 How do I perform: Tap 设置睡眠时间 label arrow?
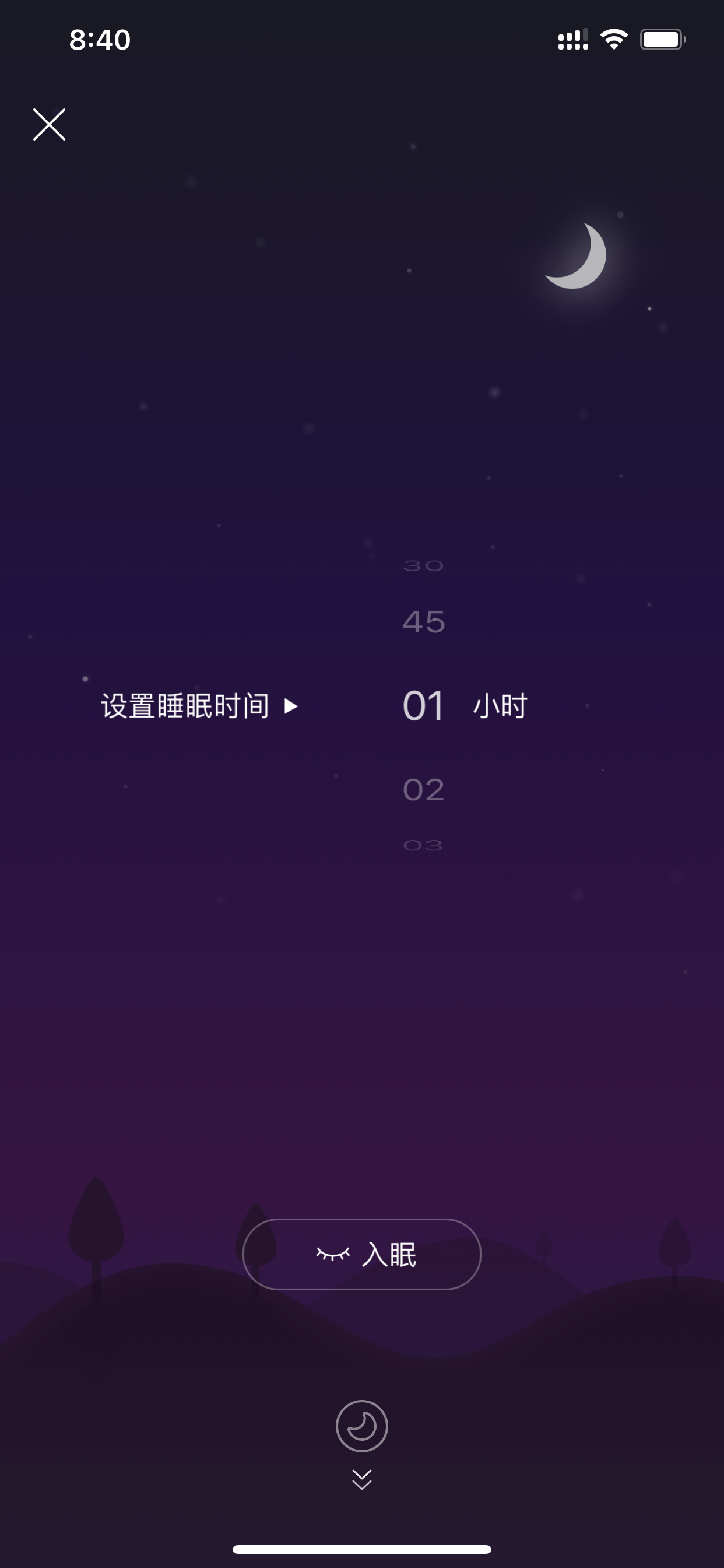[x=291, y=706]
